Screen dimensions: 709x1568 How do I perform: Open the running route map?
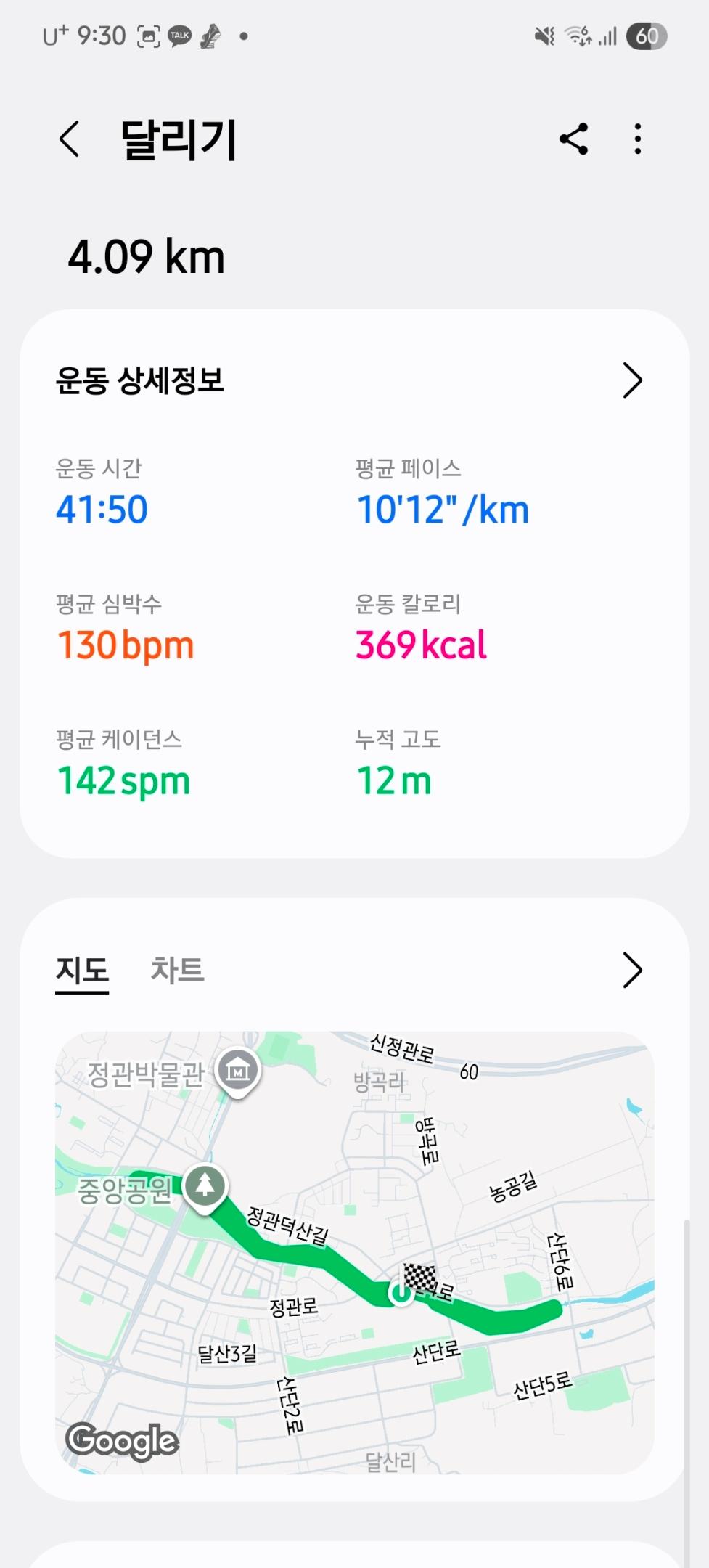354,1251
